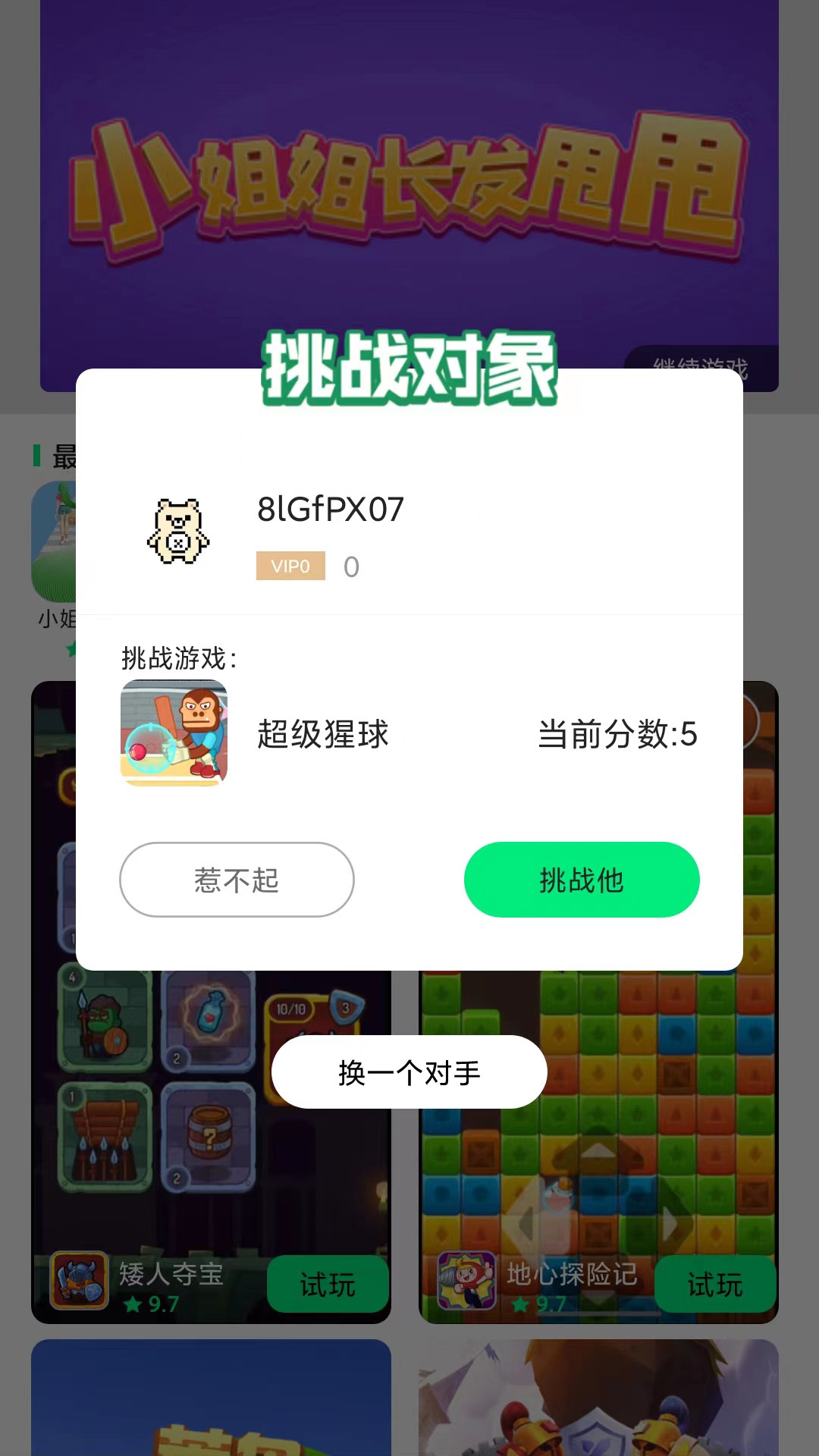Click the 矮人夺宝 game icon
Screen dimensions: 819x1456
[80, 1282]
